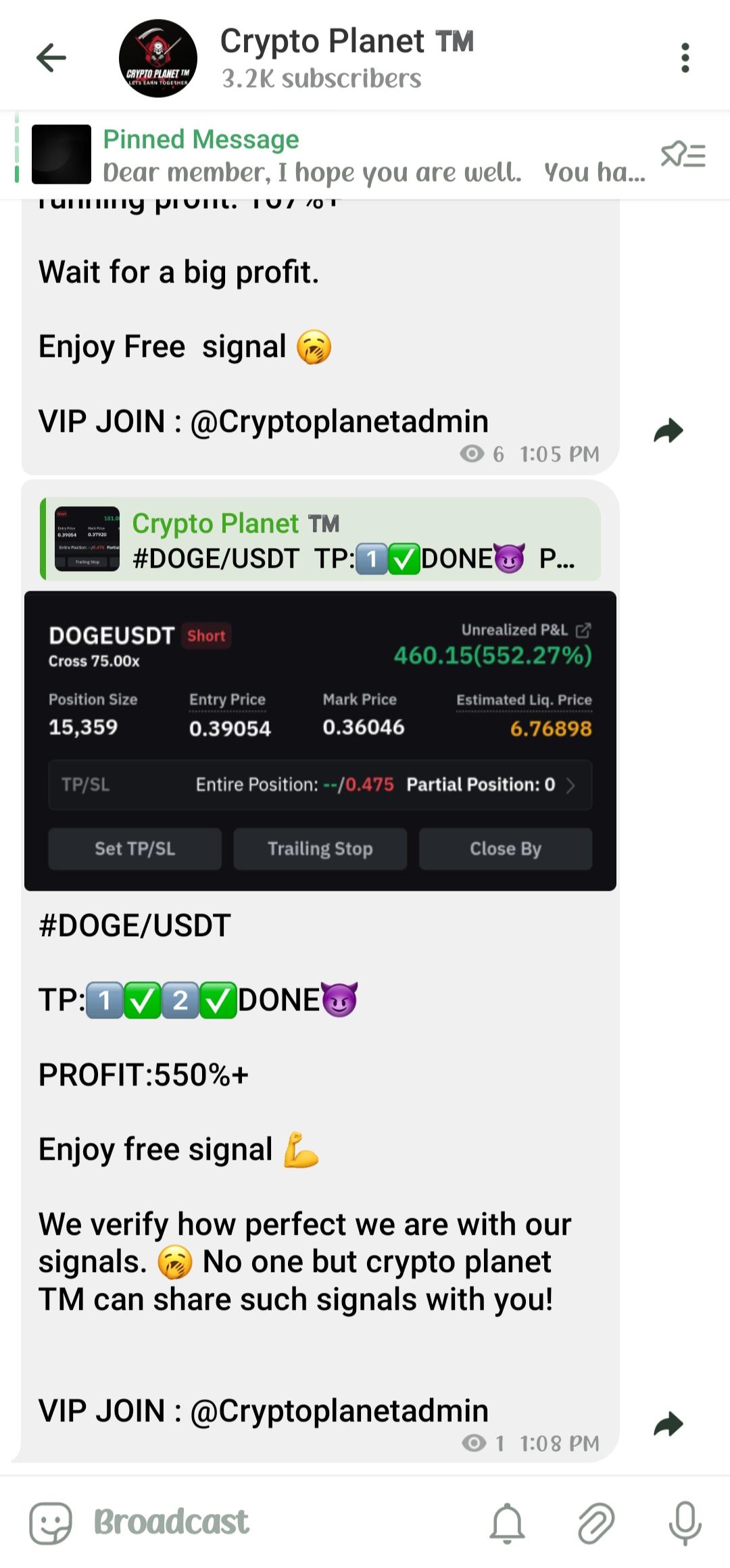730x1568 pixels.
Task: Open @Cryptoplanetadmin in the 1:08 PM message
Action: (339, 1411)
